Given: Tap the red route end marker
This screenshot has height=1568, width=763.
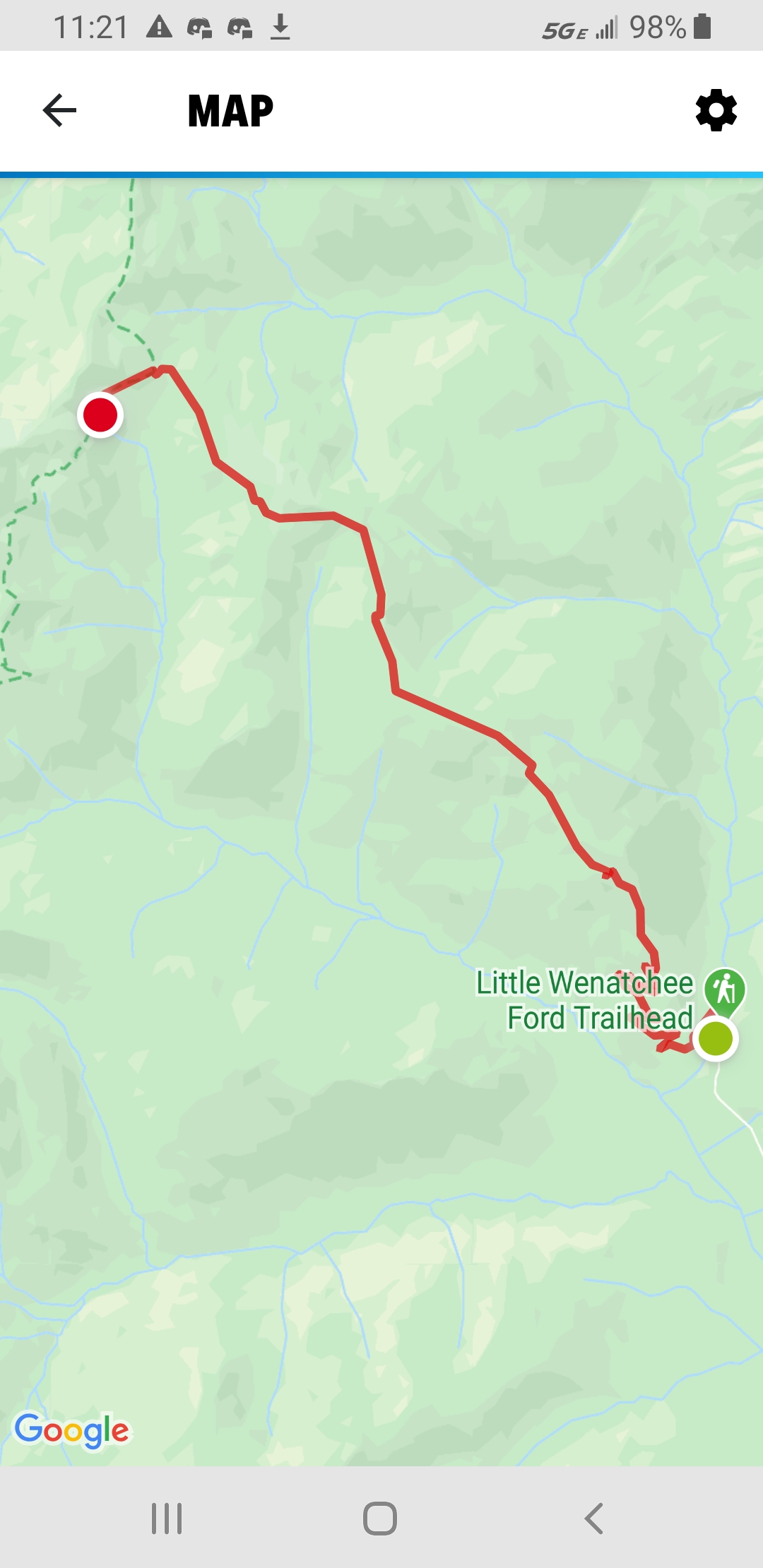Looking at the screenshot, I should (x=100, y=415).
